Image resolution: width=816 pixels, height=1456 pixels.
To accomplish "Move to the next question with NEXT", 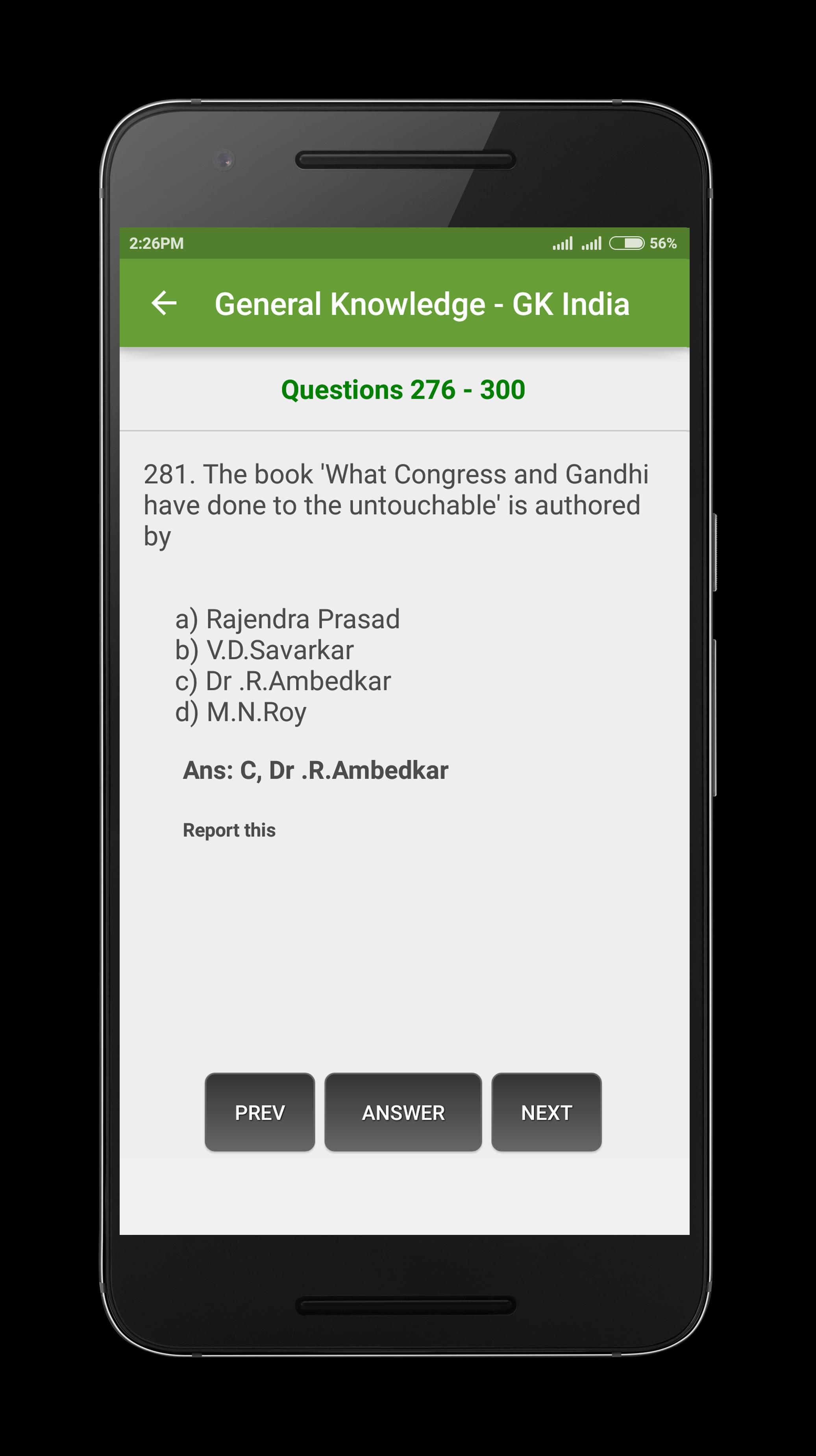I will 546,1112.
